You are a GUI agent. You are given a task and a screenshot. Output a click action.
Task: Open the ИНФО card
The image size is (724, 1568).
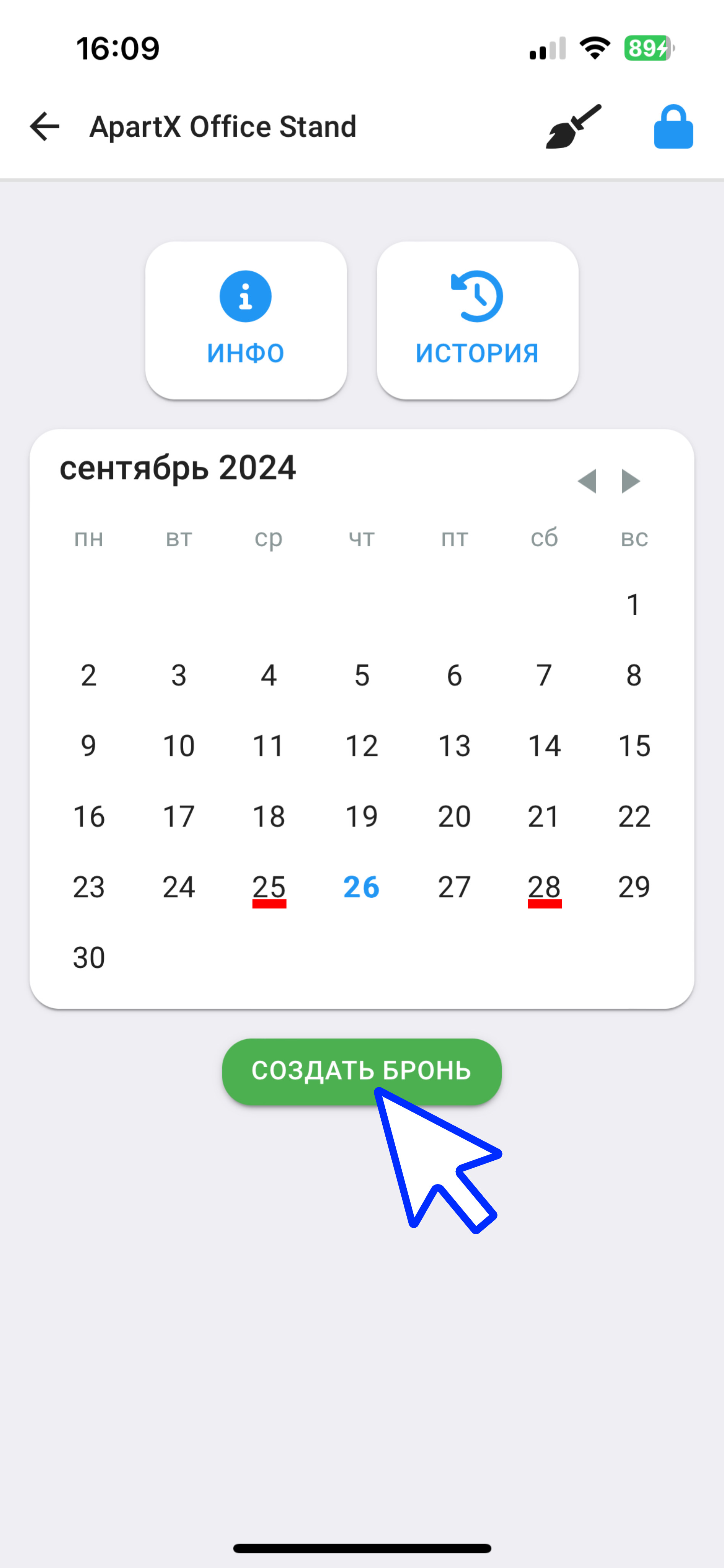coord(246,320)
